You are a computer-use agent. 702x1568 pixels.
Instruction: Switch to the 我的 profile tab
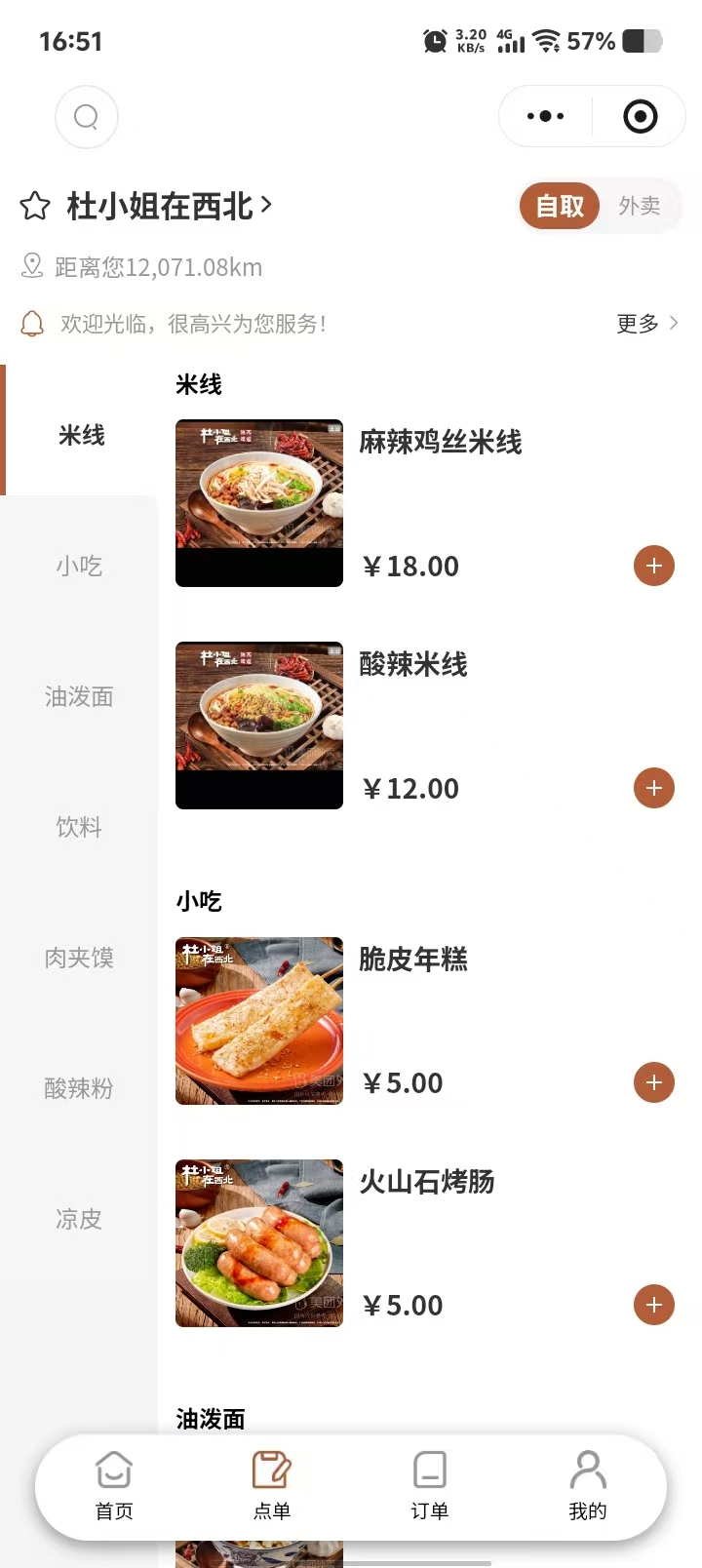click(588, 1486)
